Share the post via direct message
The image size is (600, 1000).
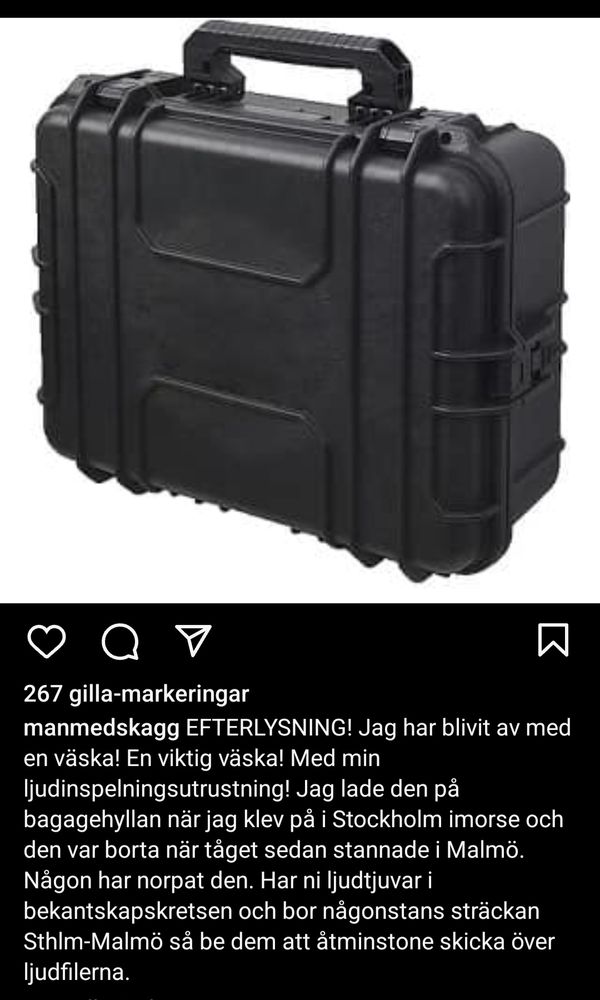pos(193,639)
